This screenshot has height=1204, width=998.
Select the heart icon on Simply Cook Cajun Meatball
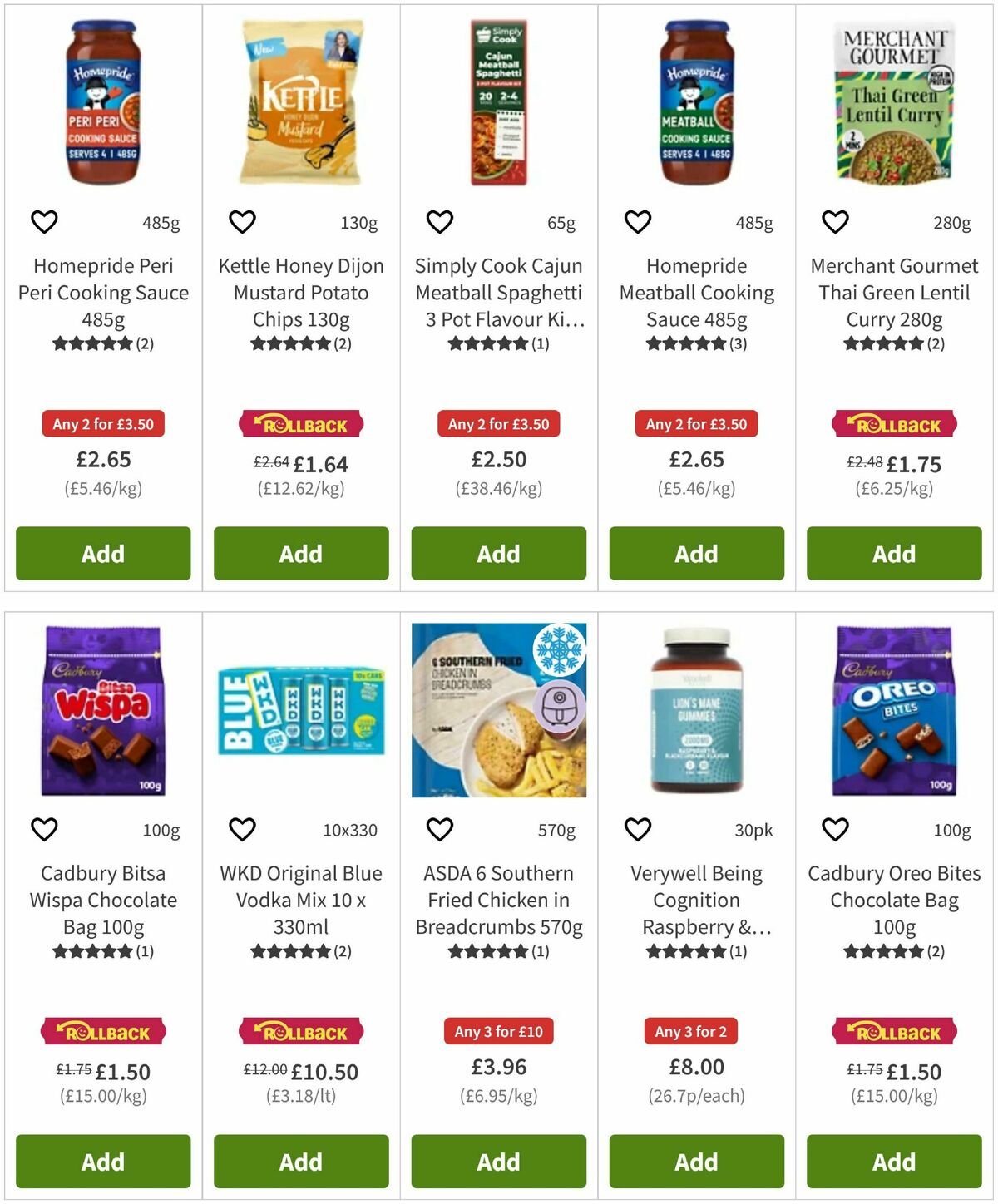[439, 222]
